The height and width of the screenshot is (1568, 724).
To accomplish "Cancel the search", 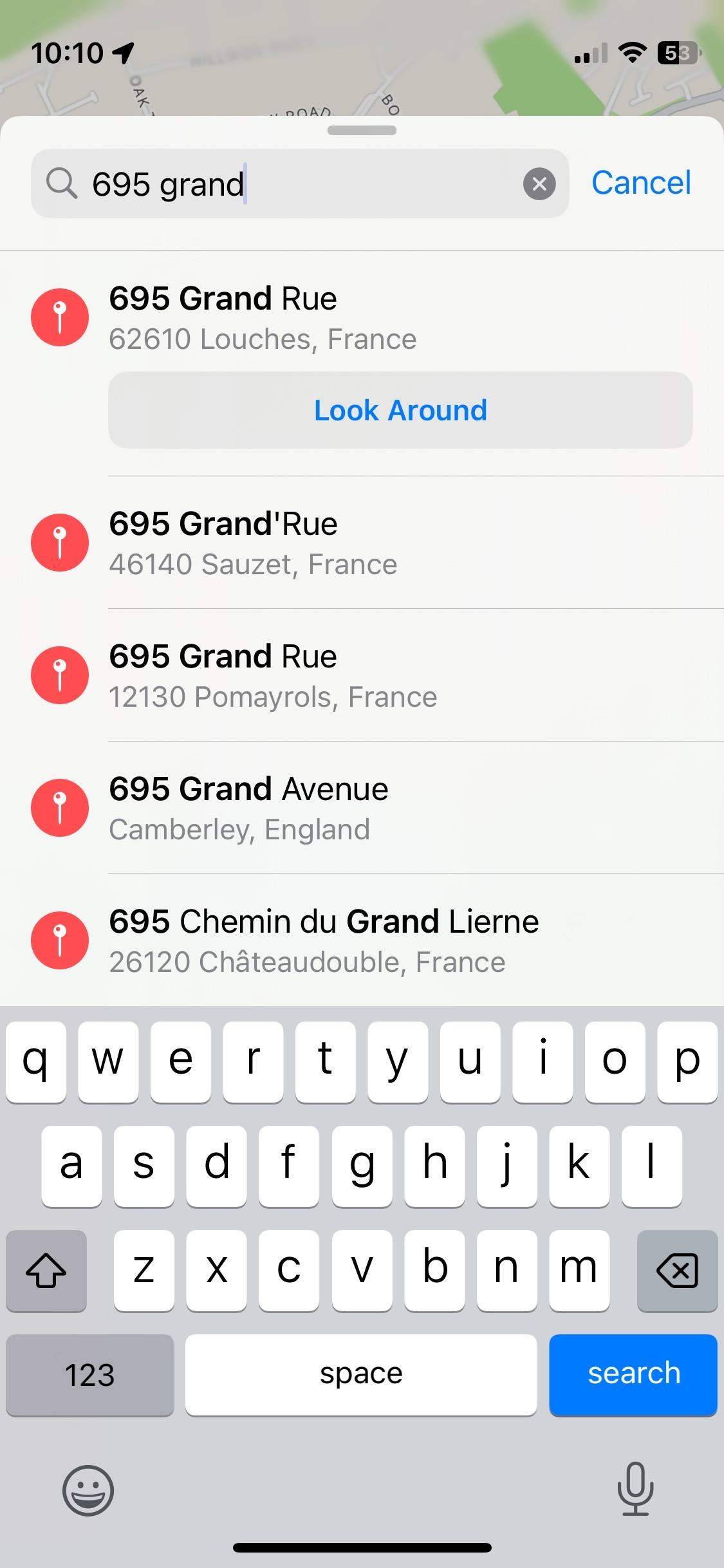I will tap(641, 183).
